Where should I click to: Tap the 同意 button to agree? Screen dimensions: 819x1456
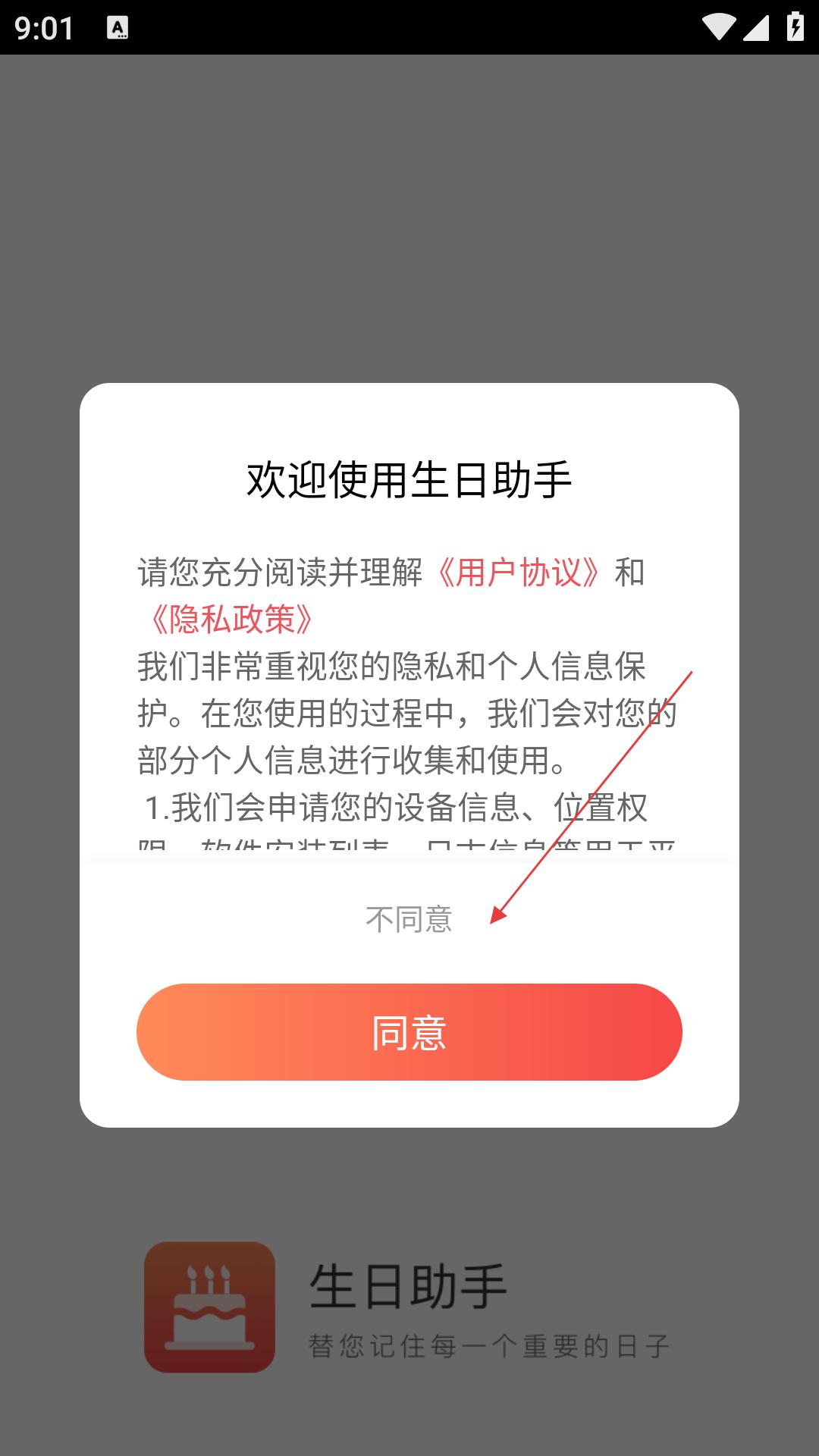pyautogui.click(x=409, y=1032)
